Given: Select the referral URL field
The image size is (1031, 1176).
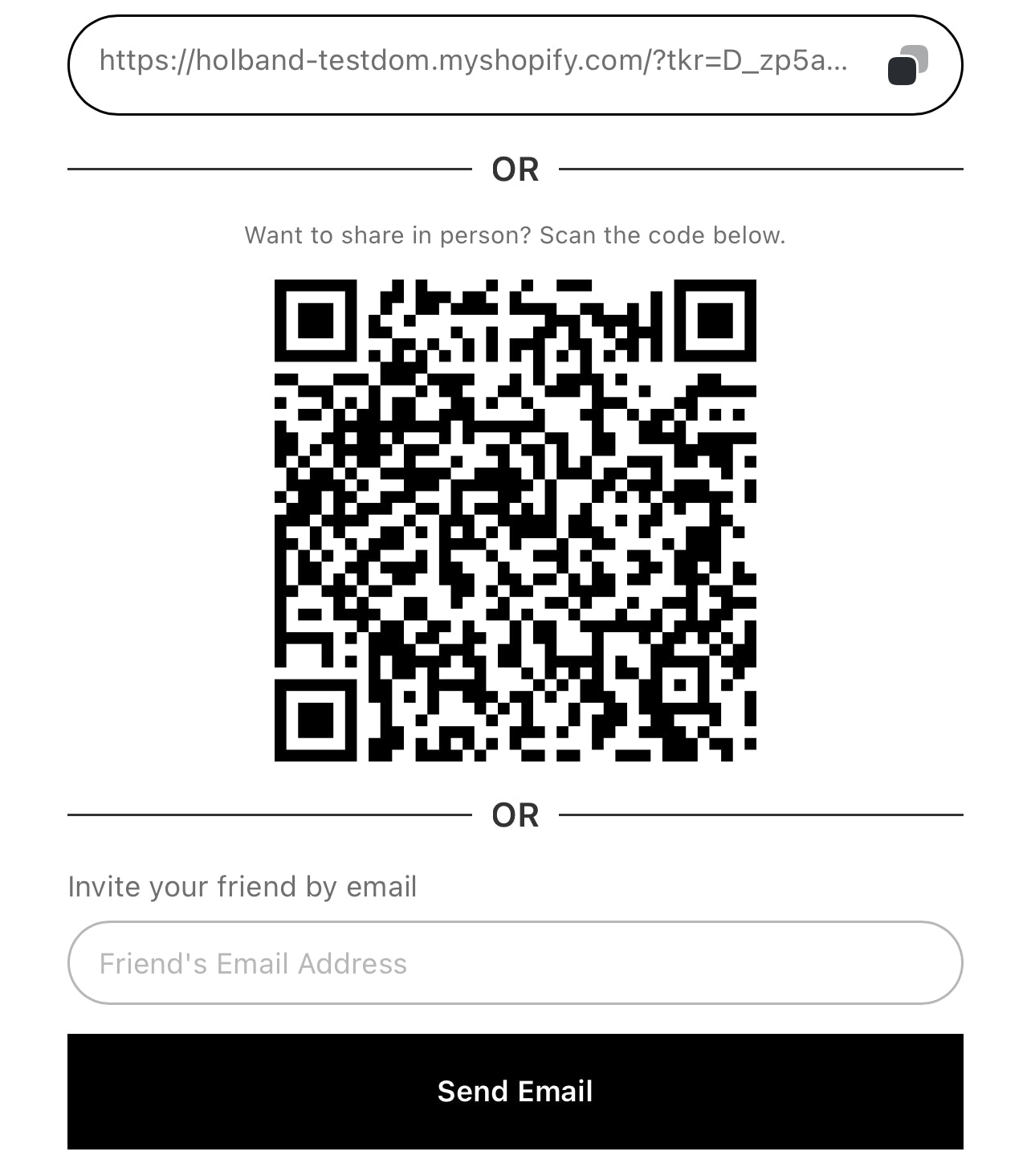Looking at the screenshot, I should (472, 62).
